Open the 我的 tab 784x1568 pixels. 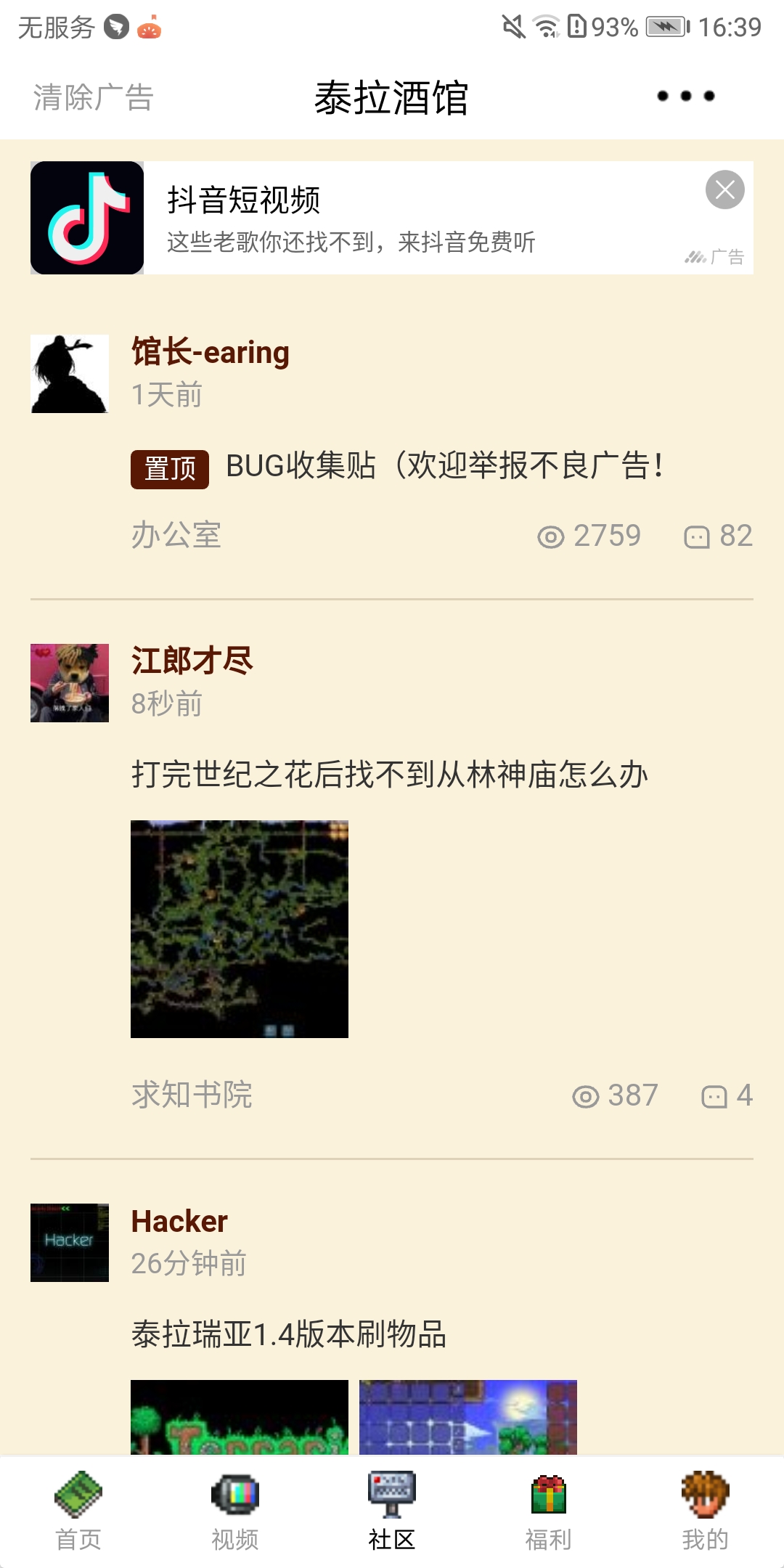click(x=705, y=1511)
